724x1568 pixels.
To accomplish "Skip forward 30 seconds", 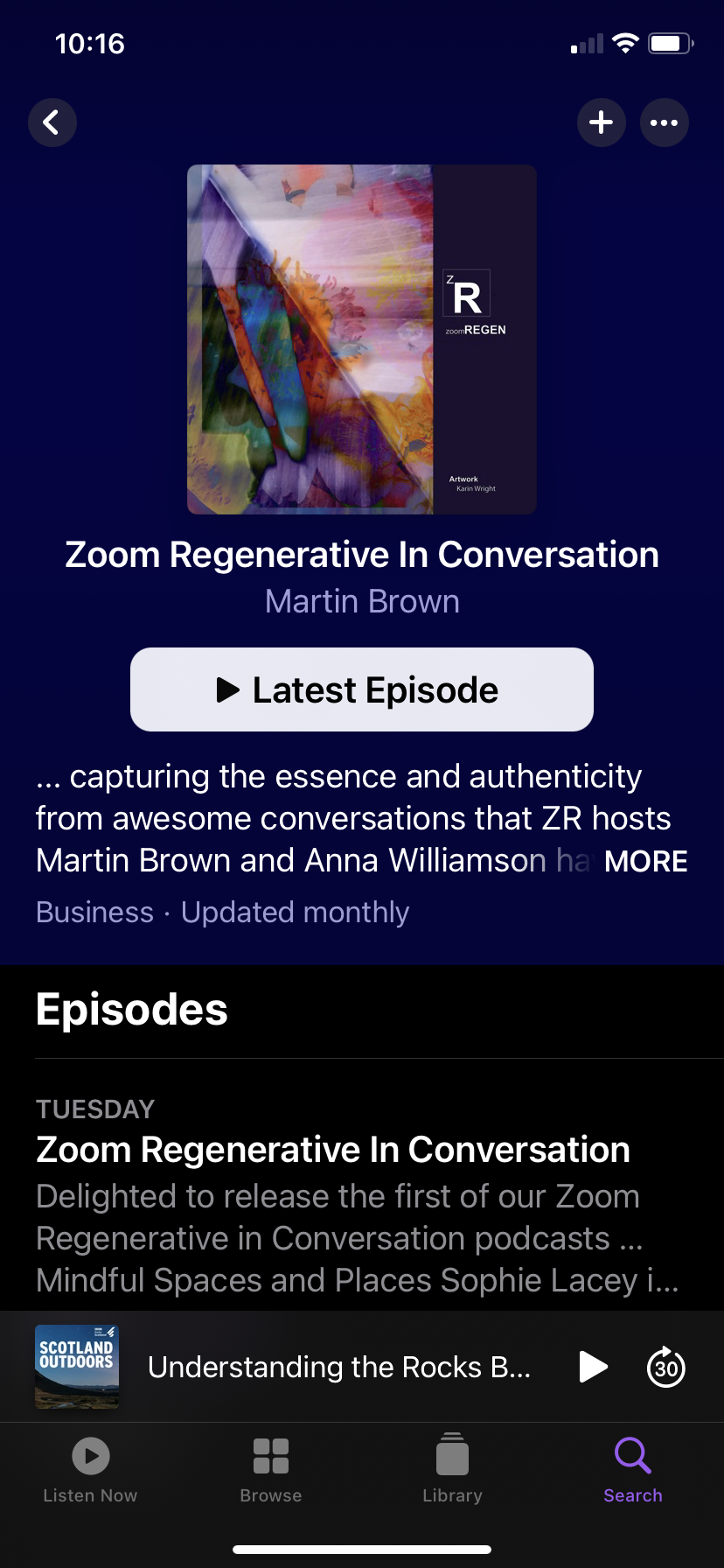I will click(665, 1367).
